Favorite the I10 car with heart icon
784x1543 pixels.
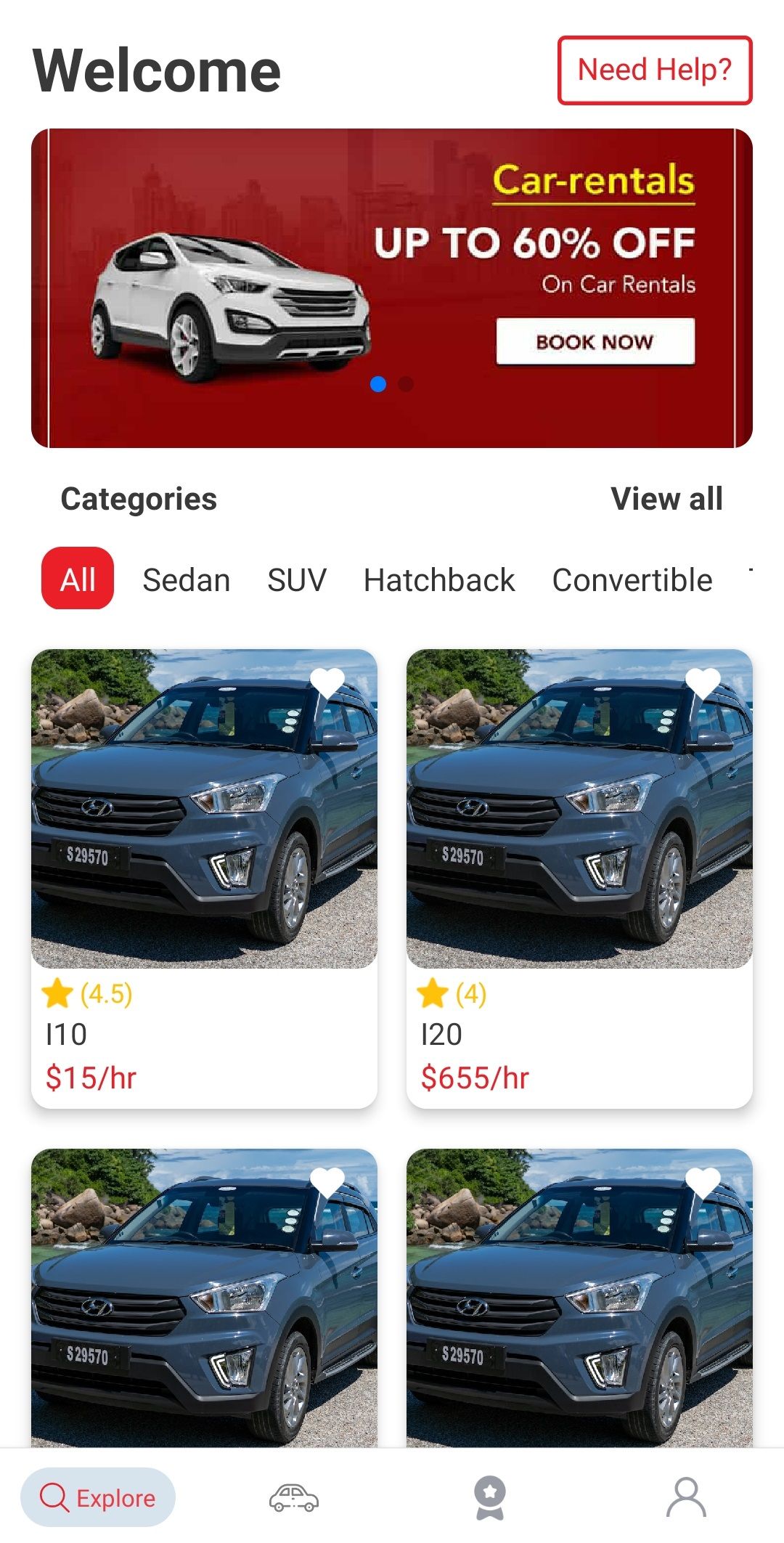(x=327, y=683)
